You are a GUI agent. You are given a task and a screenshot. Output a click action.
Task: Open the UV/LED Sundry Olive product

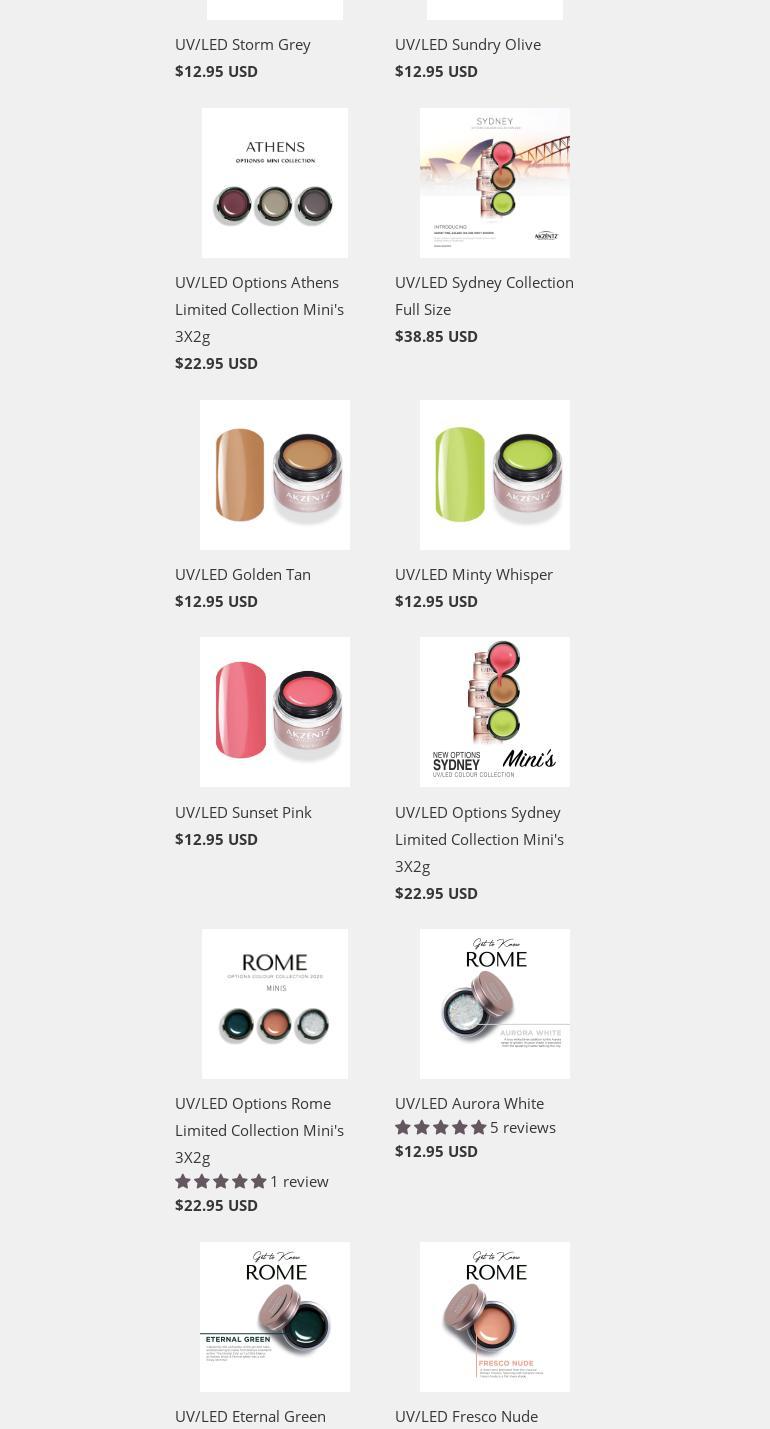(468, 44)
